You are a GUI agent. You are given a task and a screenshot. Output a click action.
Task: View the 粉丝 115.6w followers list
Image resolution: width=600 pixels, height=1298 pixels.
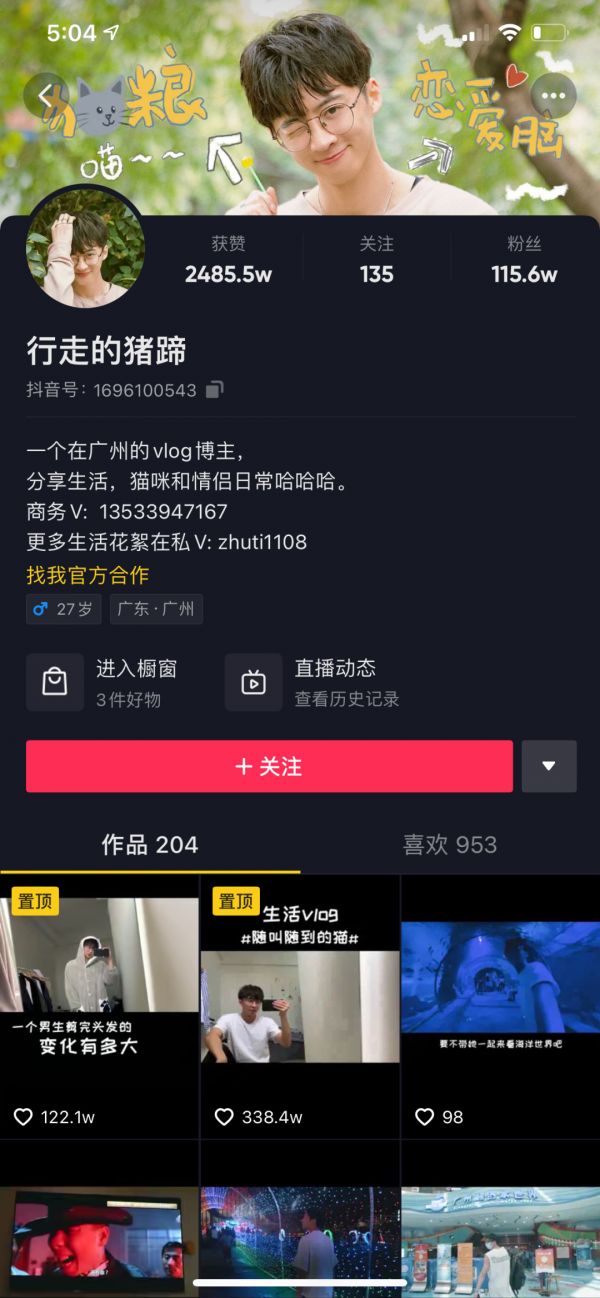coord(524,260)
